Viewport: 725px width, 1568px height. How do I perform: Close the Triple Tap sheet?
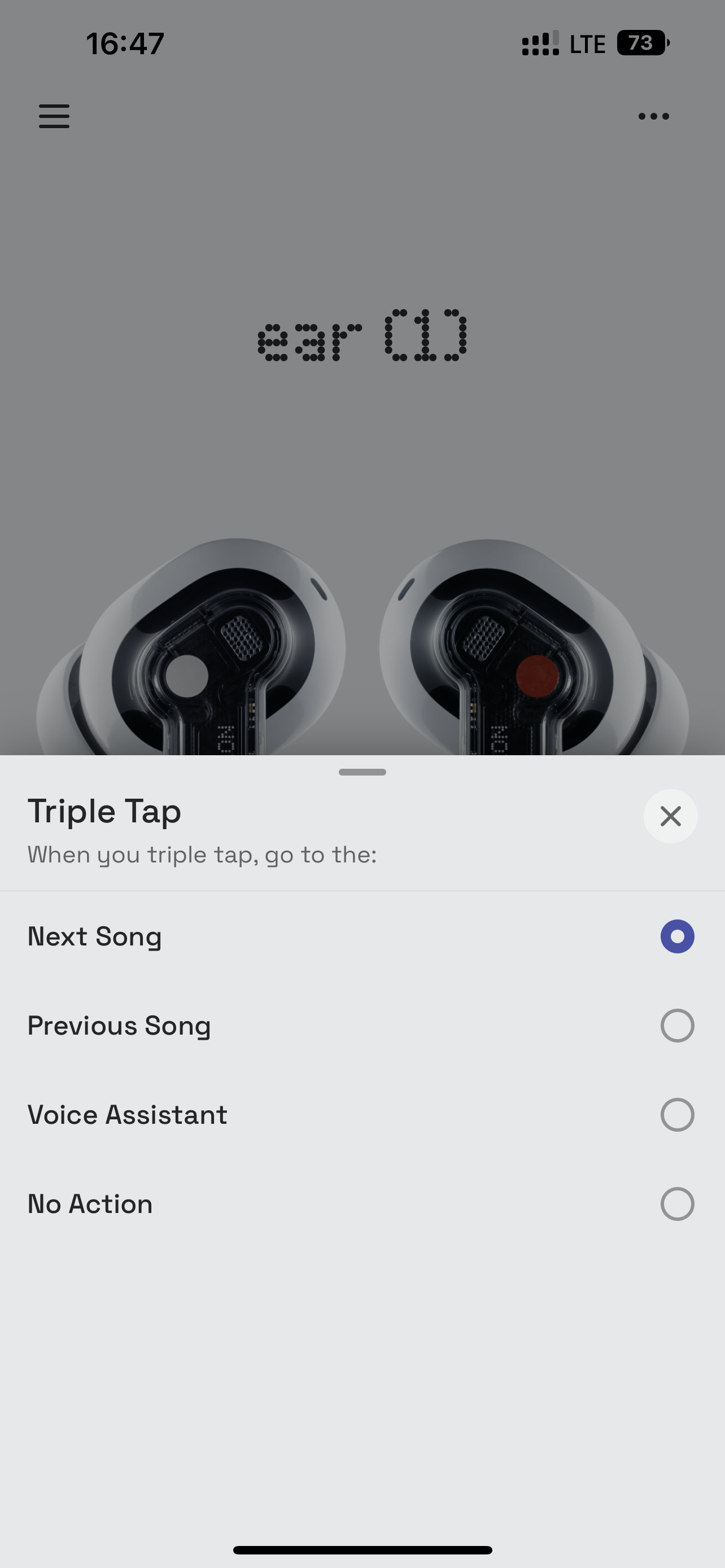click(x=670, y=816)
